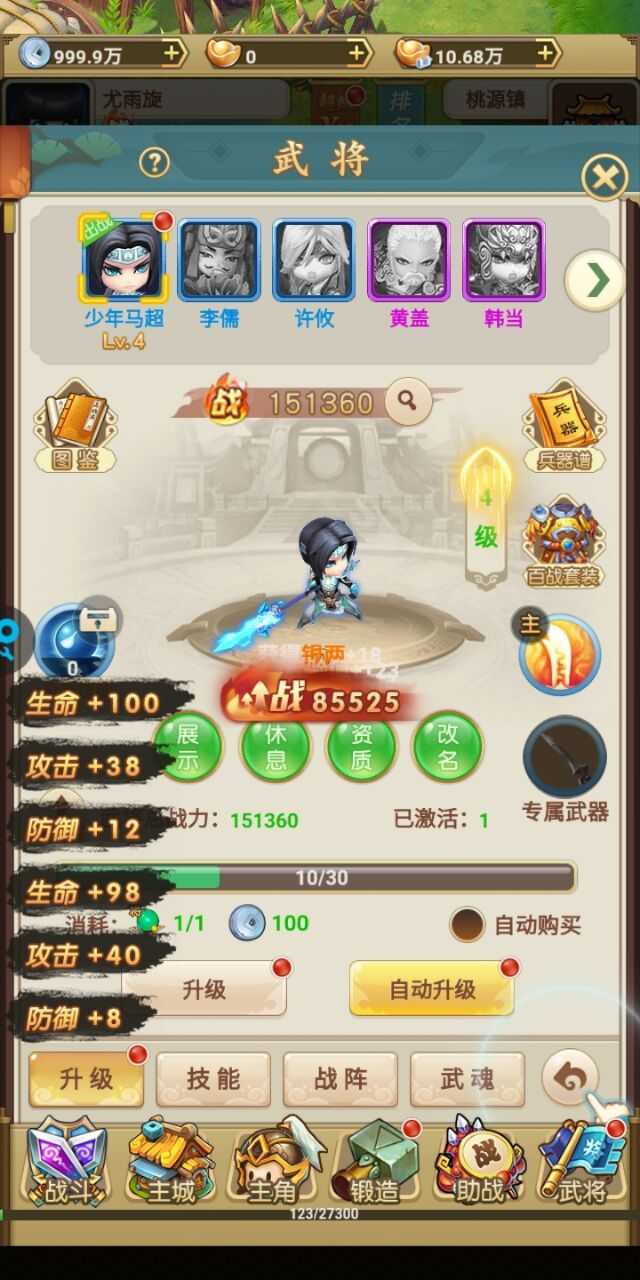Open the help question mark icon

154,162
